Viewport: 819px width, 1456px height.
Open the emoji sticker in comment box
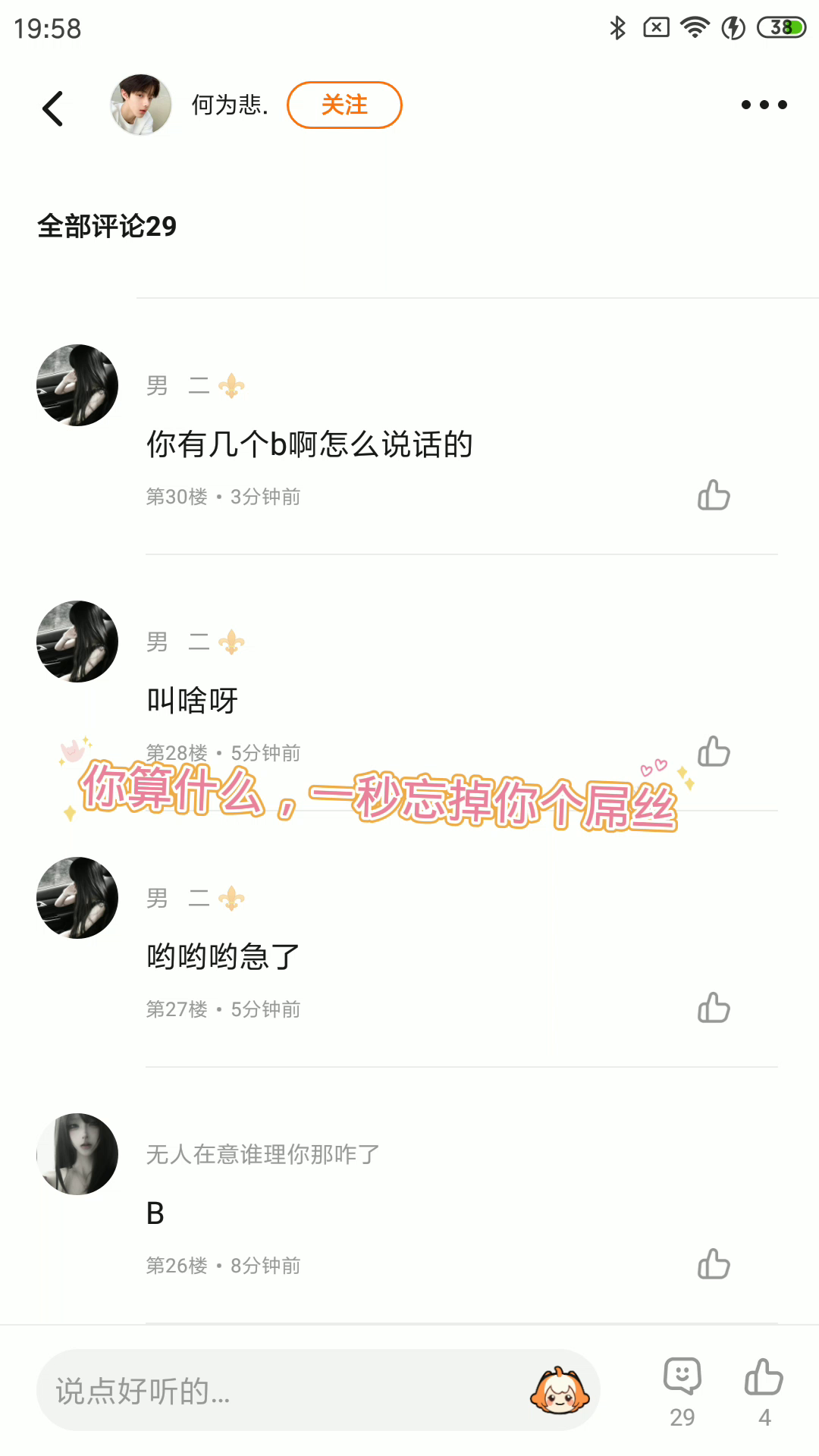pos(560,1390)
